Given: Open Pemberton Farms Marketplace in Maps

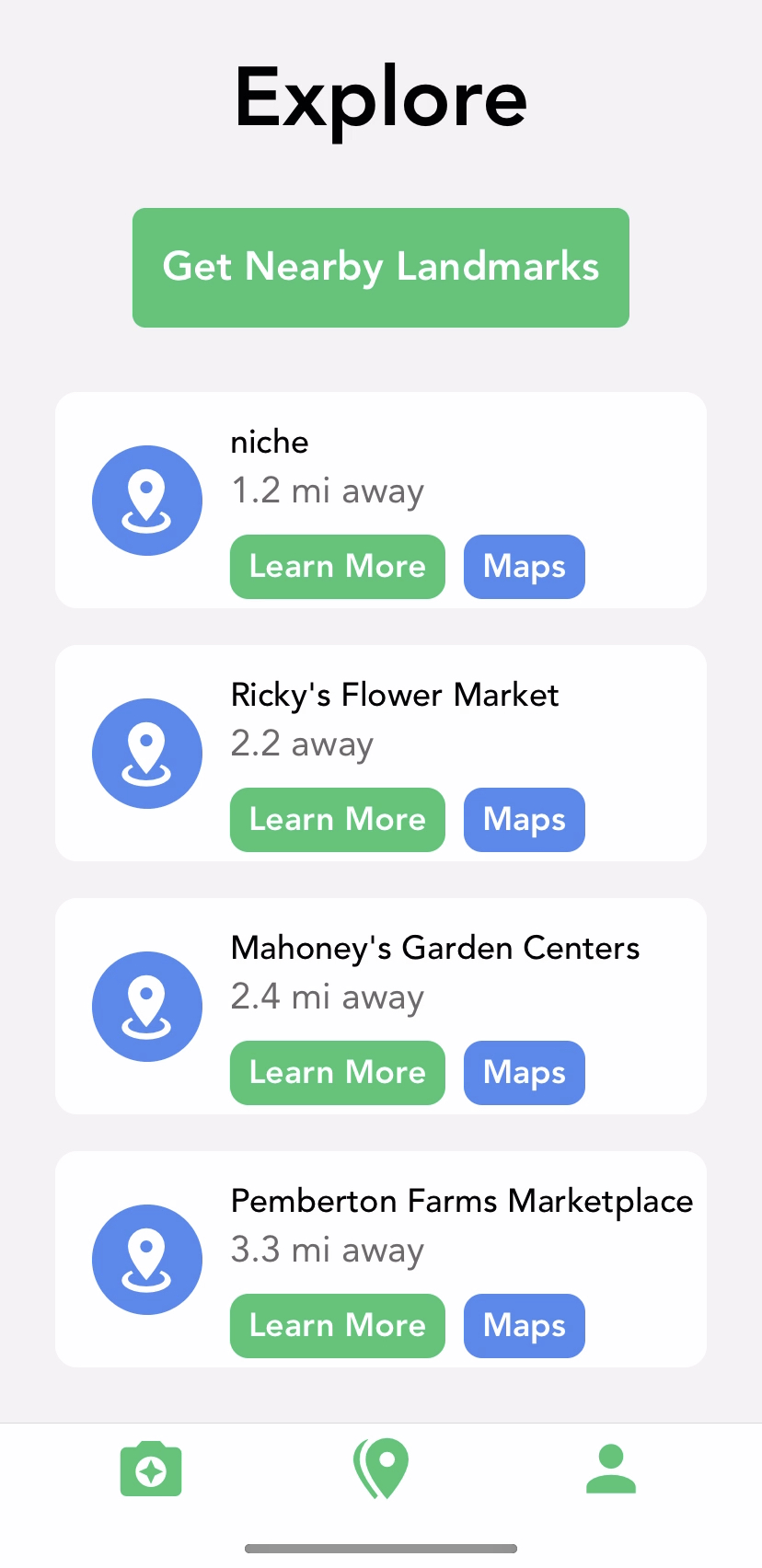Looking at the screenshot, I should click(x=525, y=1326).
